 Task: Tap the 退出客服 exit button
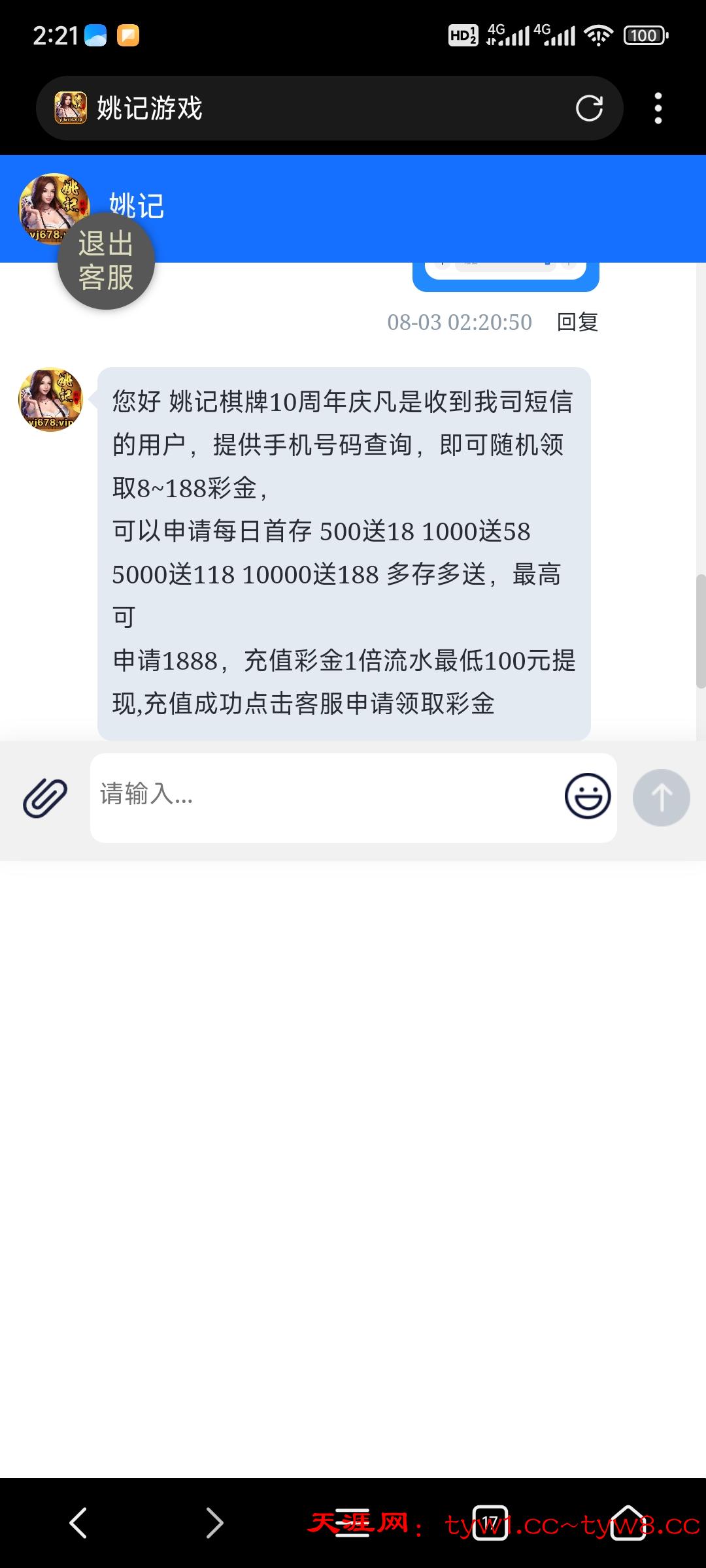(x=106, y=261)
